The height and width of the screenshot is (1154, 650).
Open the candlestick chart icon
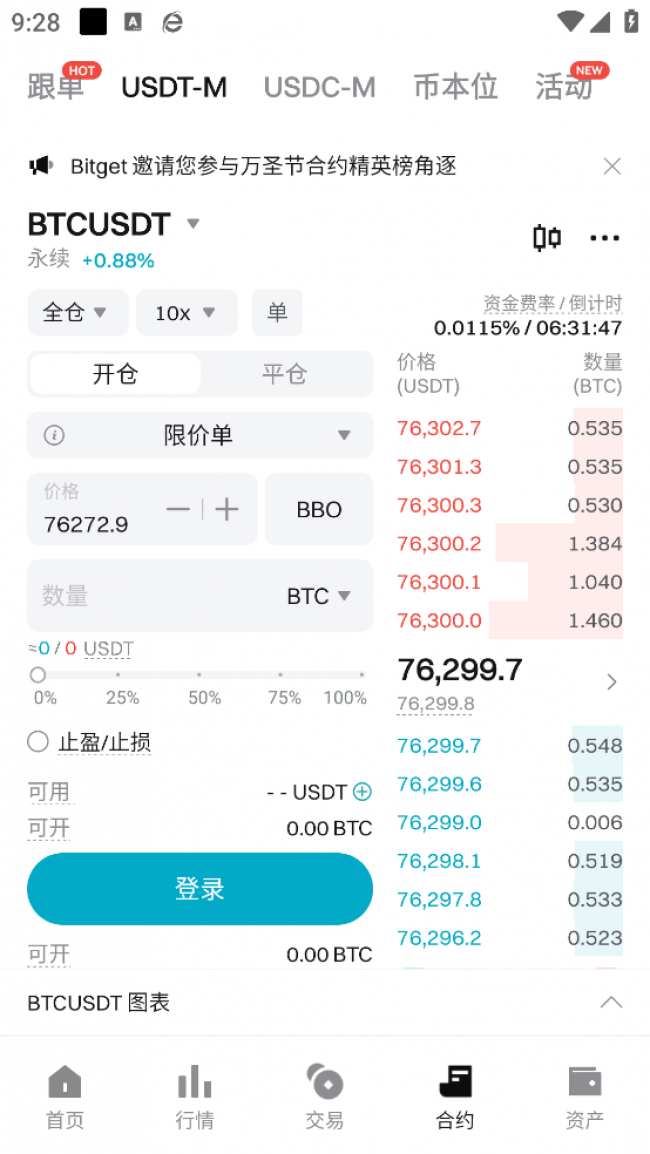coord(546,238)
